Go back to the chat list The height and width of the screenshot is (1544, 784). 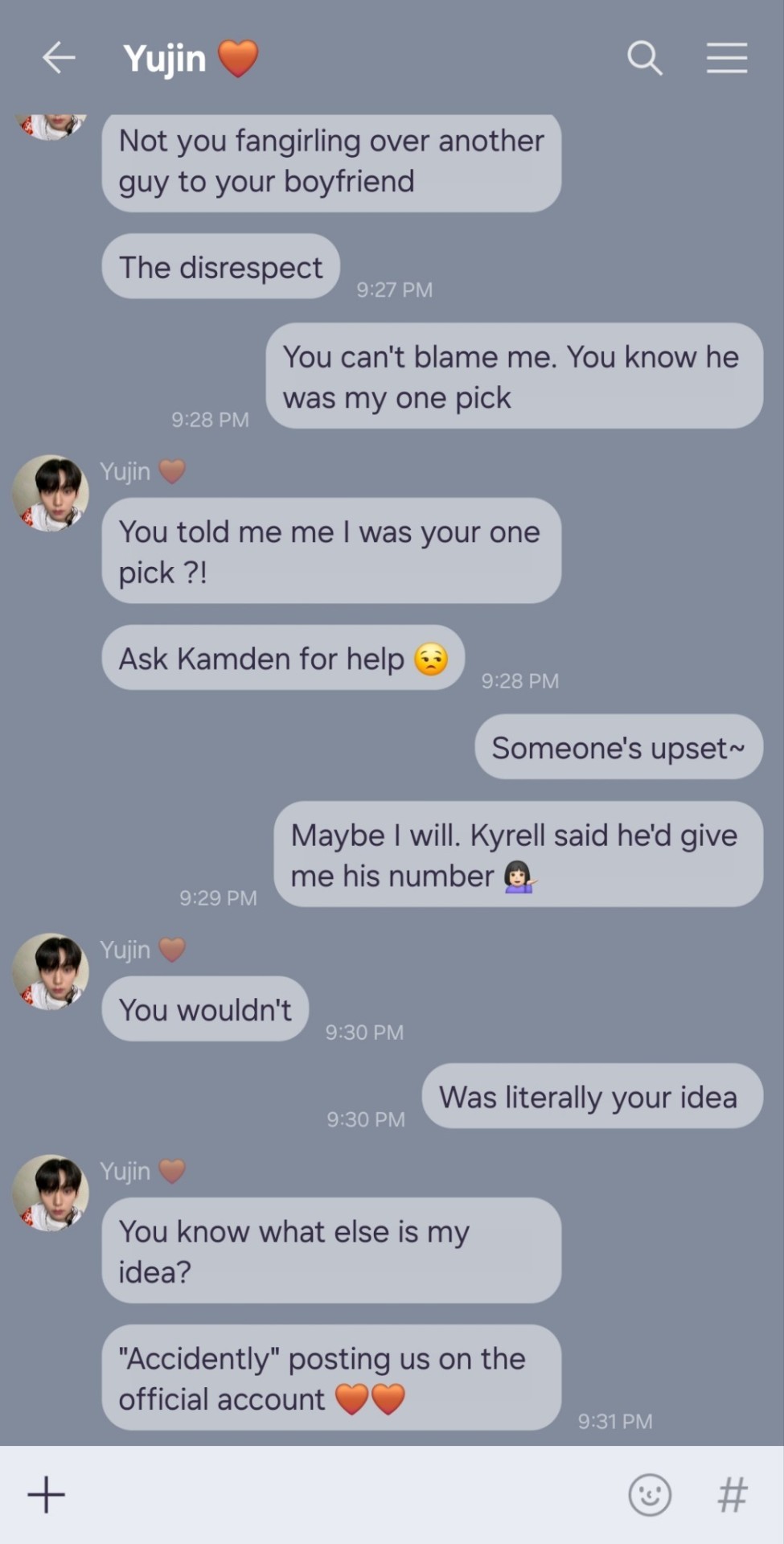coord(59,58)
